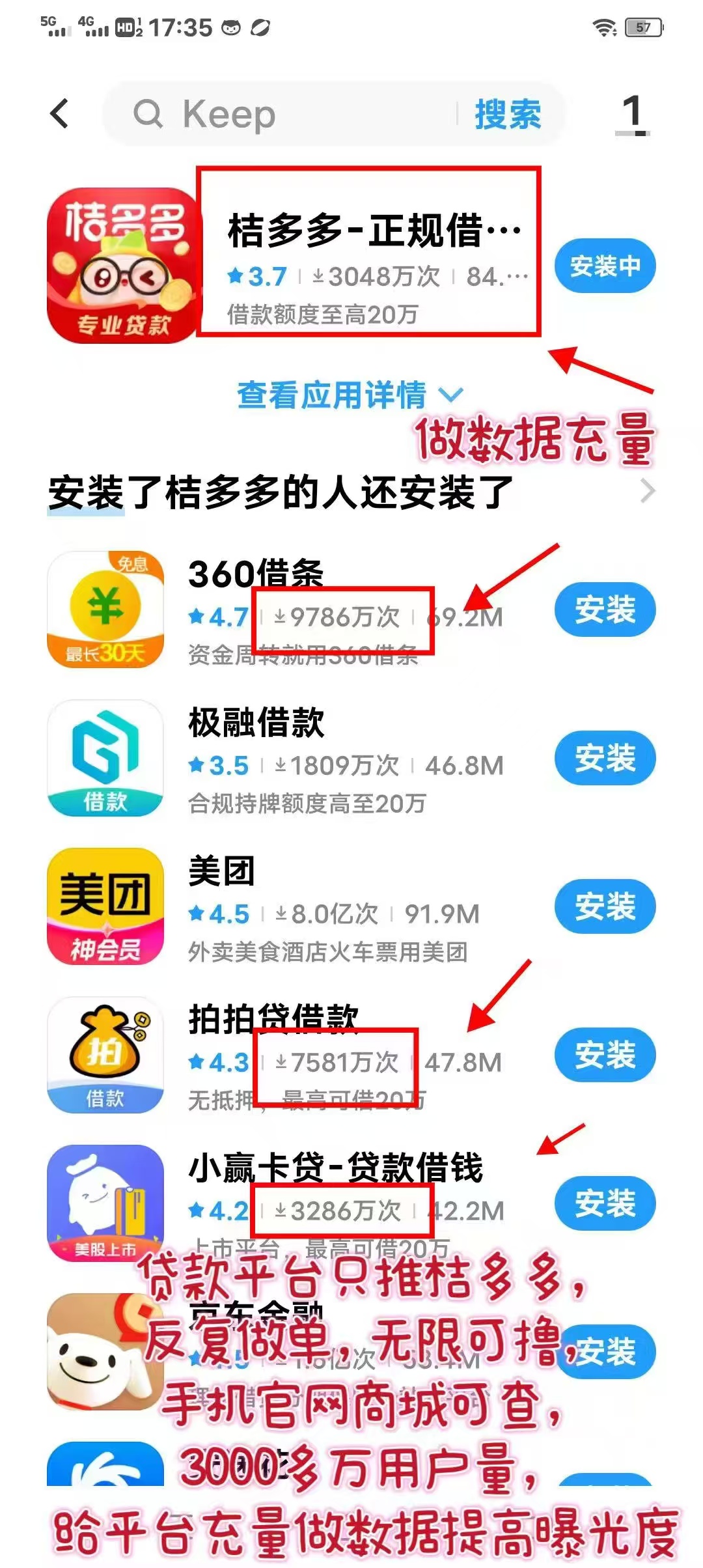Hit the 搜索 button
Image resolution: width=703 pixels, height=1568 pixels.
coord(508,115)
